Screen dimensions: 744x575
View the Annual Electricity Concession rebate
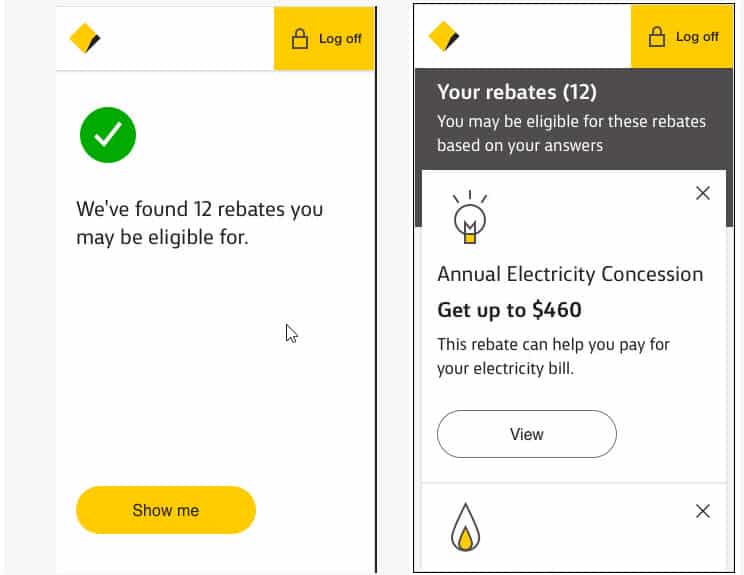coord(526,434)
